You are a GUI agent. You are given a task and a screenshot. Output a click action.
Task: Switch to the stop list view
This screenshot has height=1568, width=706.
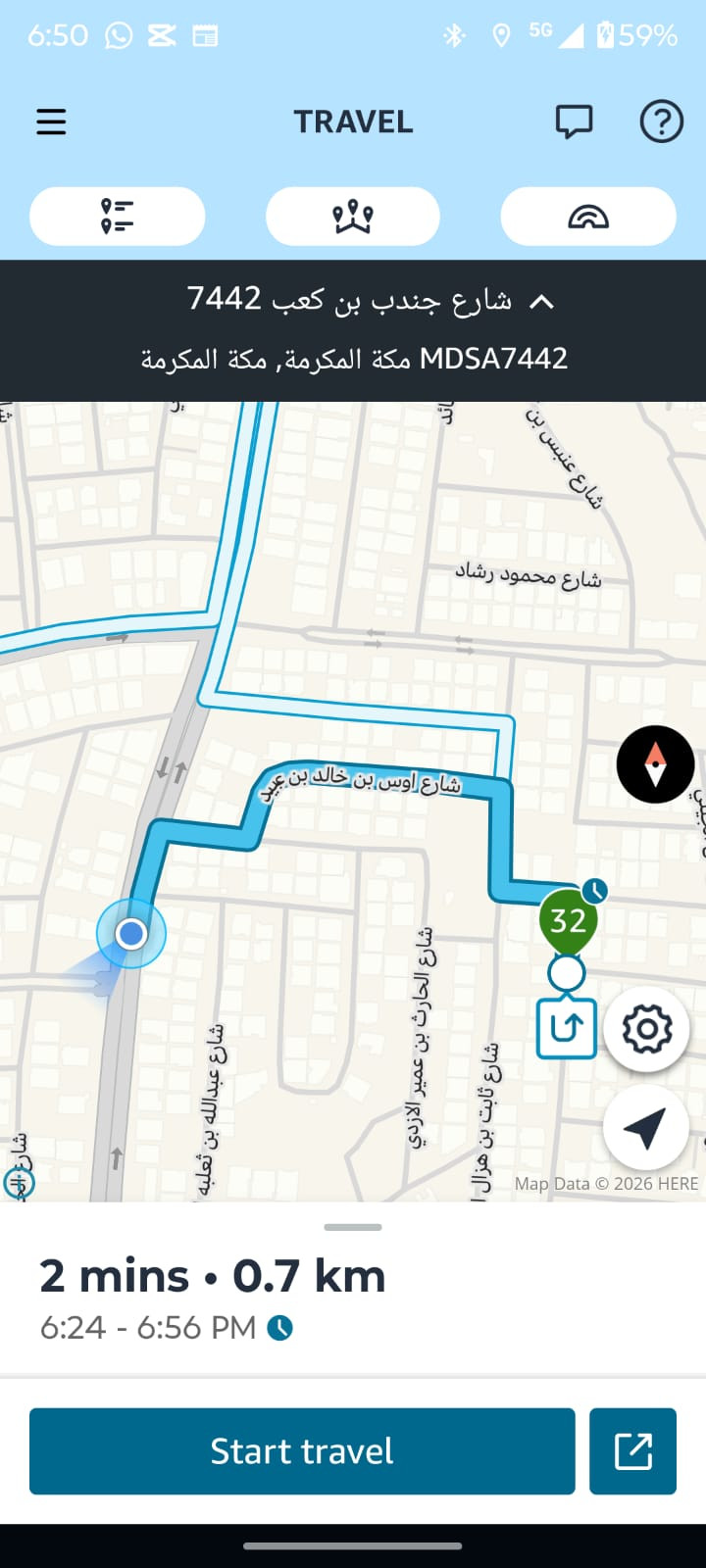(x=118, y=217)
